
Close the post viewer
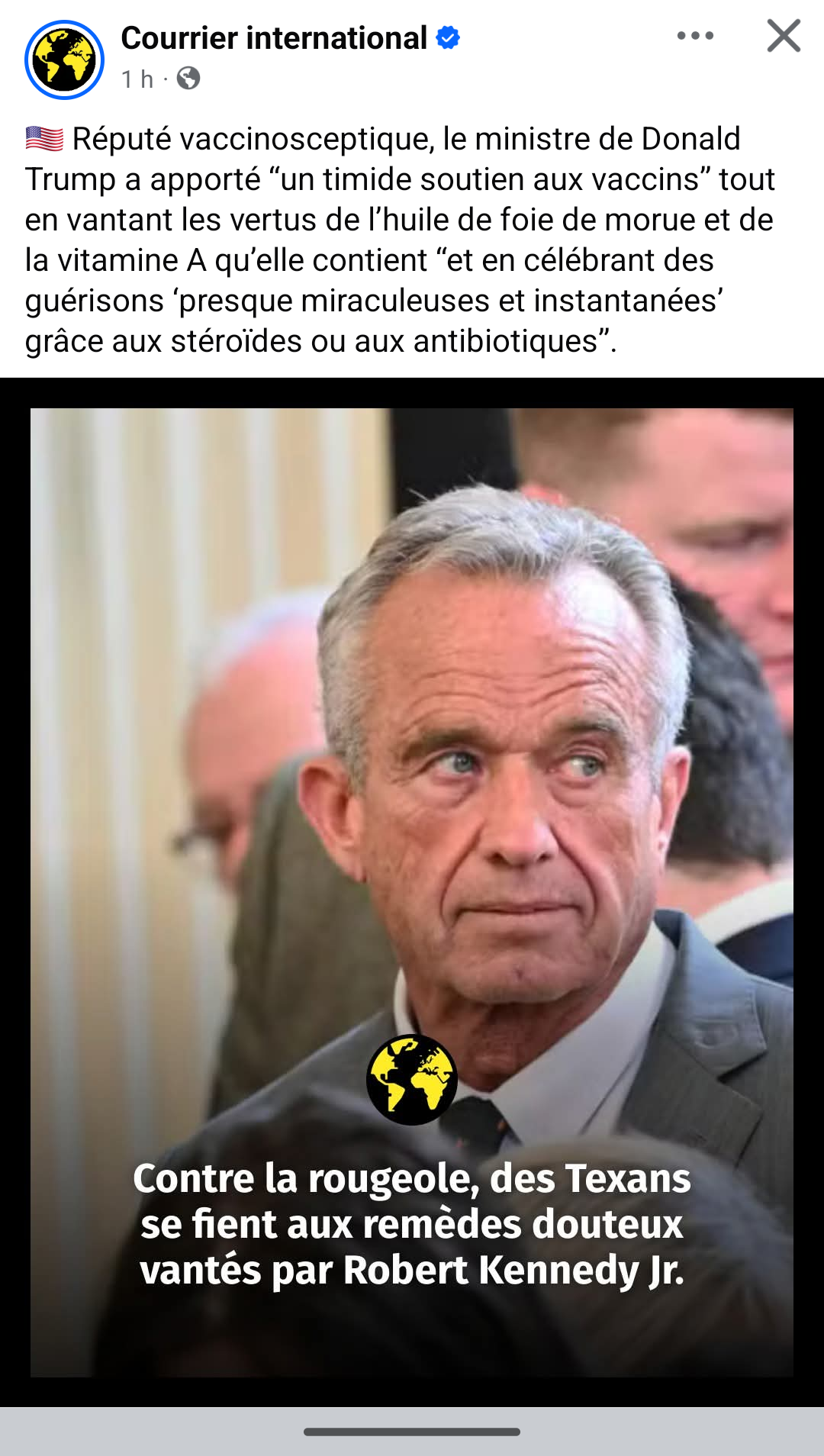click(784, 36)
